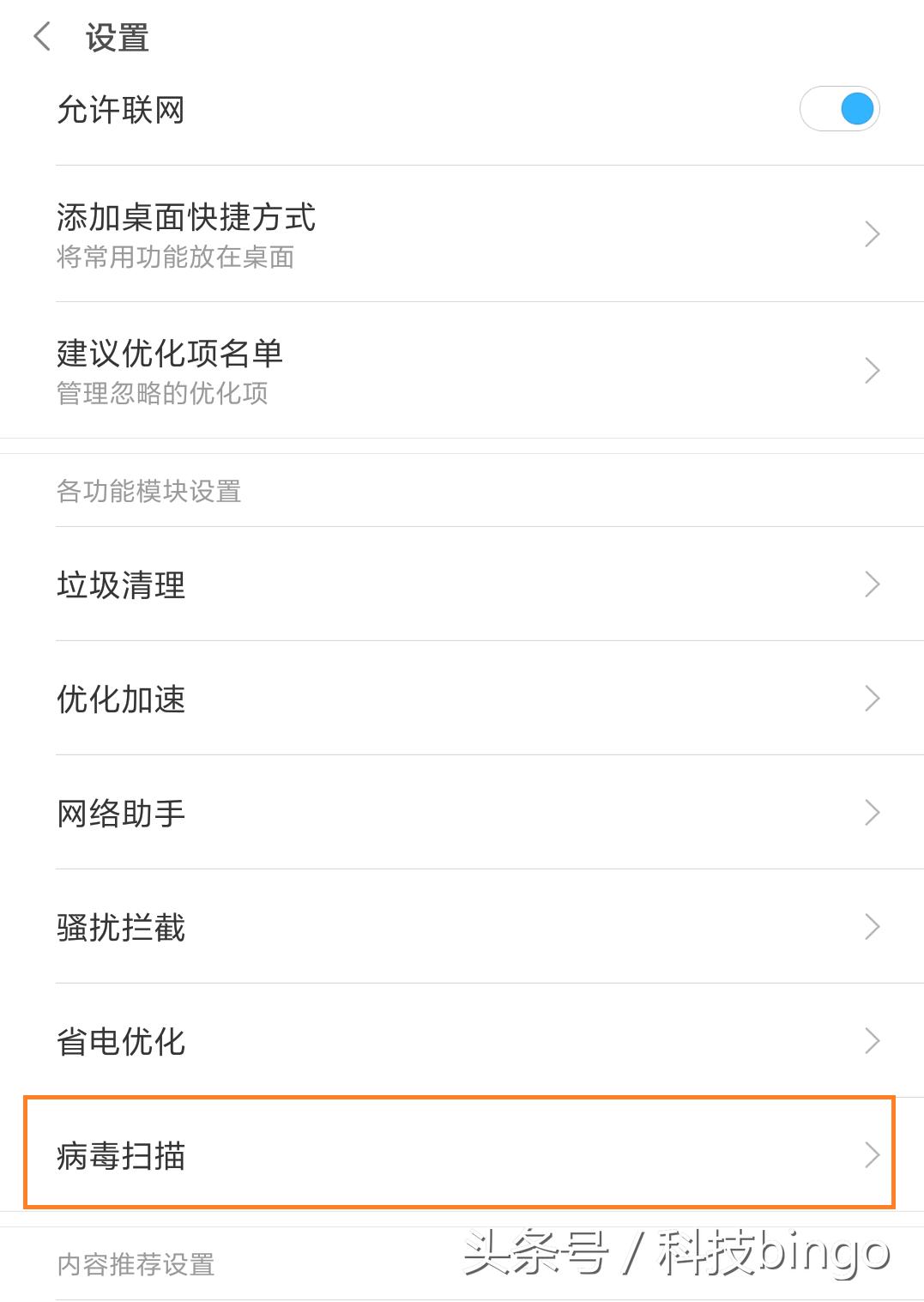
Task: Expand the 建议优化项名单 chevron
Action: pyautogui.click(x=872, y=370)
